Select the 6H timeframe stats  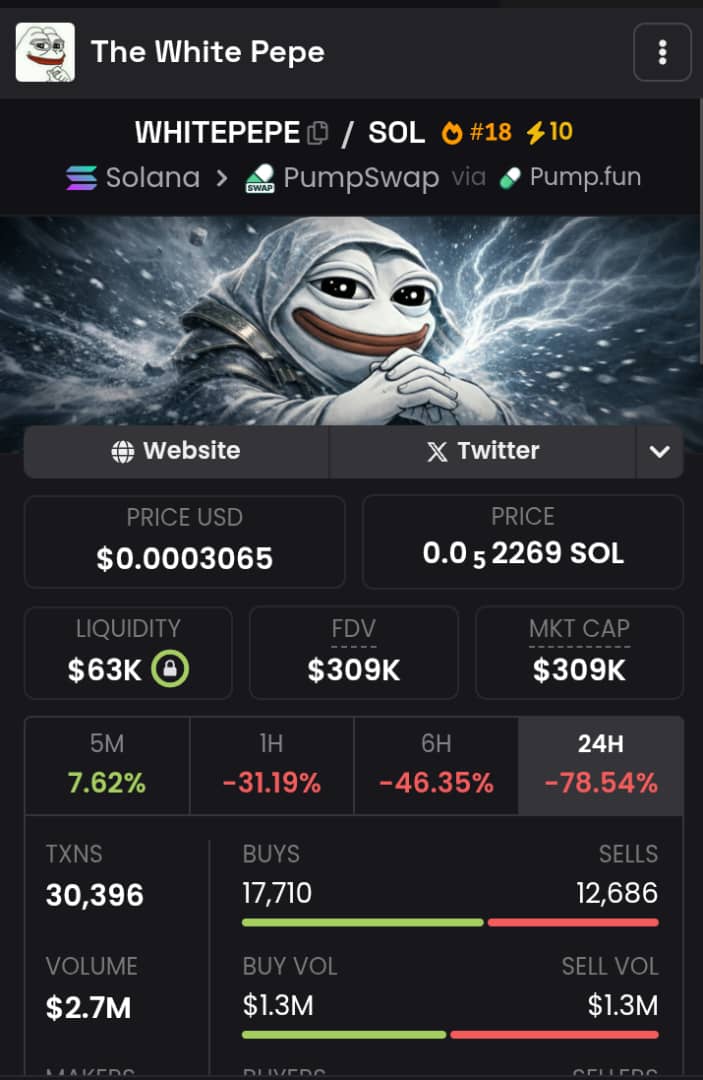(x=436, y=765)
